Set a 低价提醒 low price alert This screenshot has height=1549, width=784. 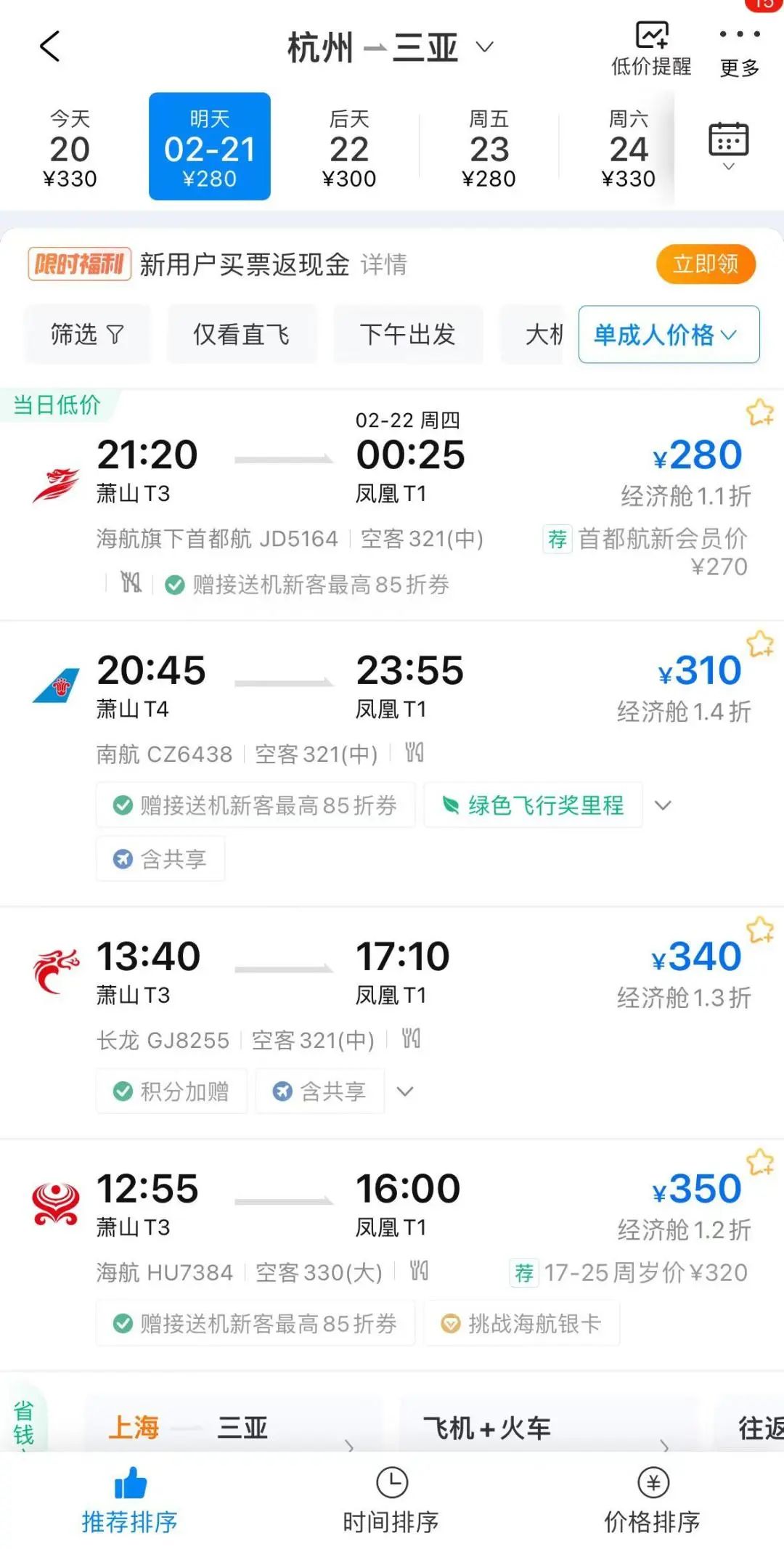pos(651,49)
